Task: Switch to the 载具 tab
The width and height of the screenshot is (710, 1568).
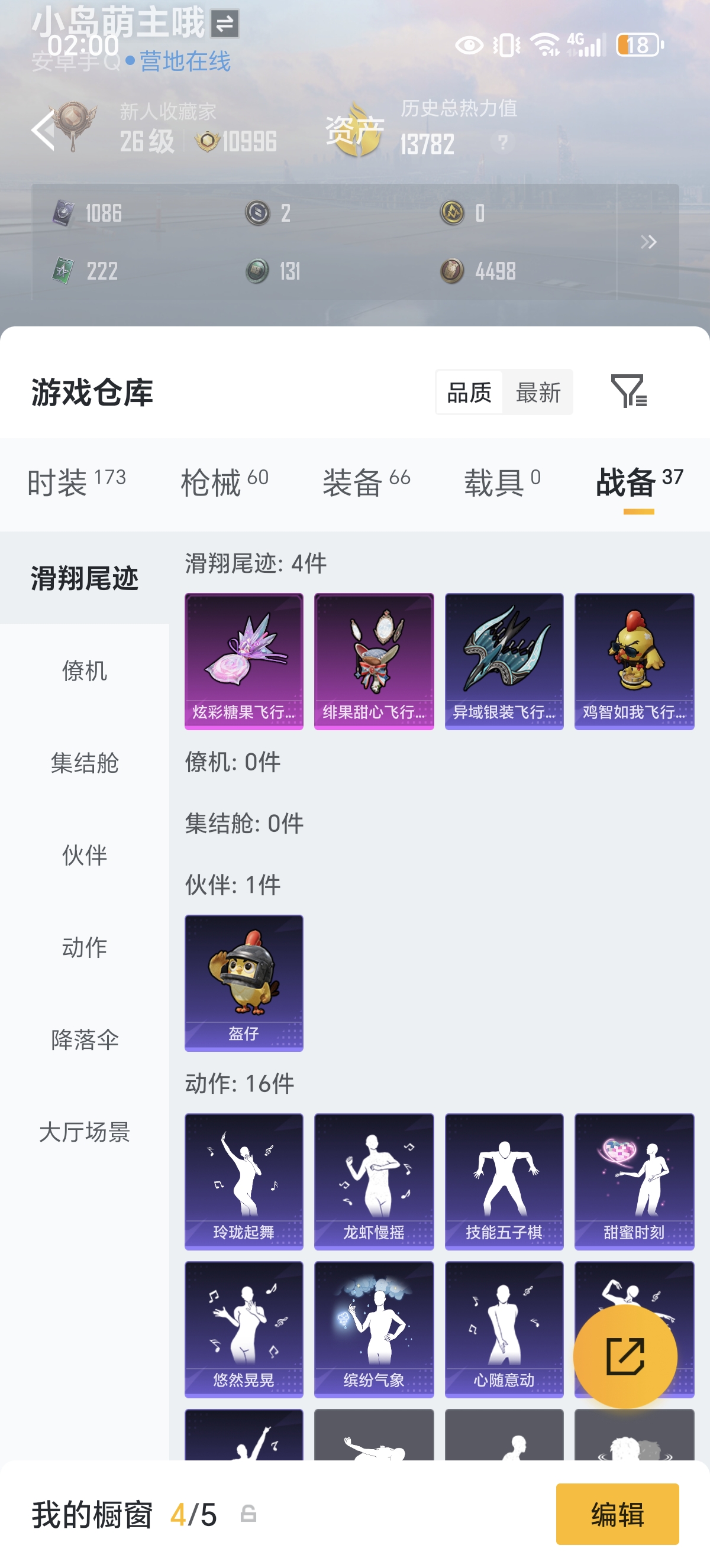Action: [x=502, y=482]
